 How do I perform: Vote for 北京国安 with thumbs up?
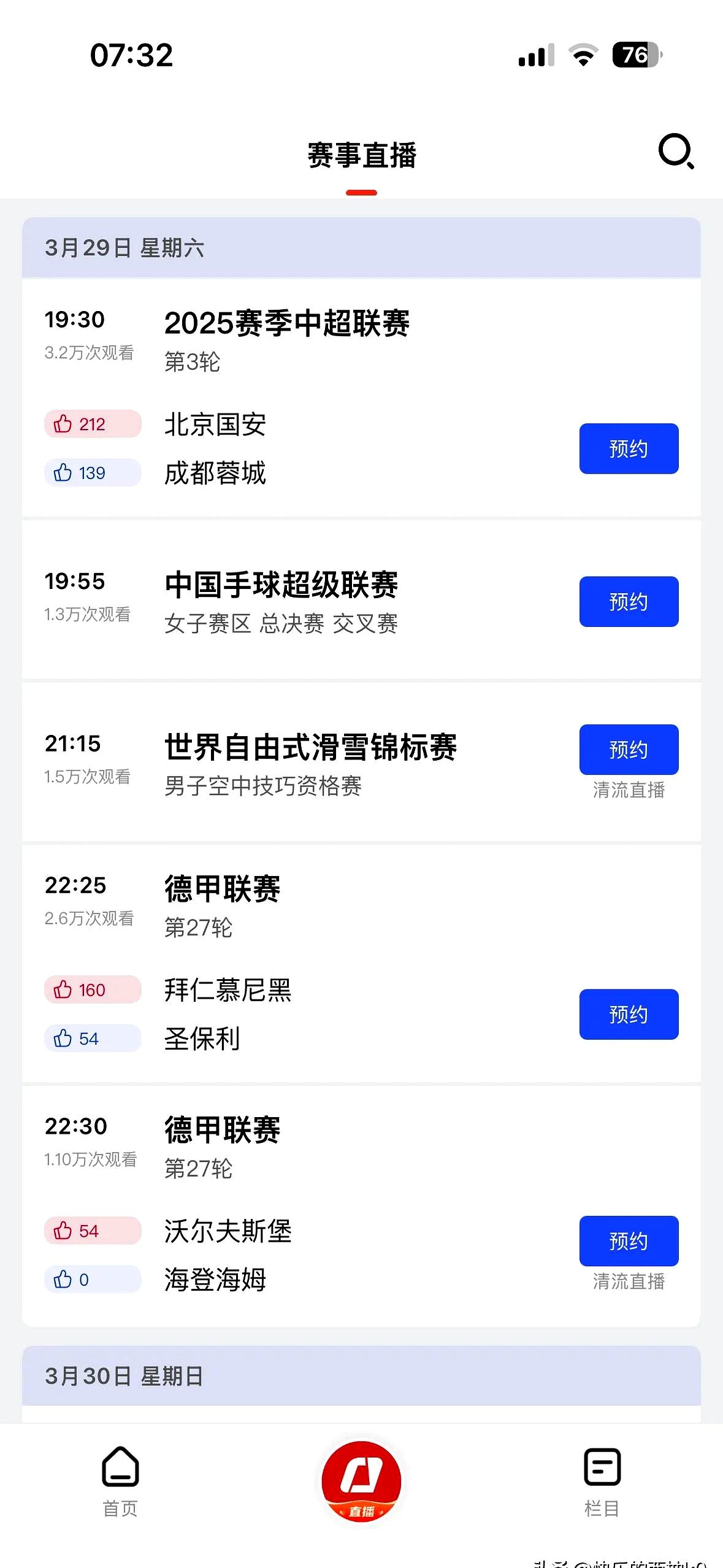pos(92,424)
